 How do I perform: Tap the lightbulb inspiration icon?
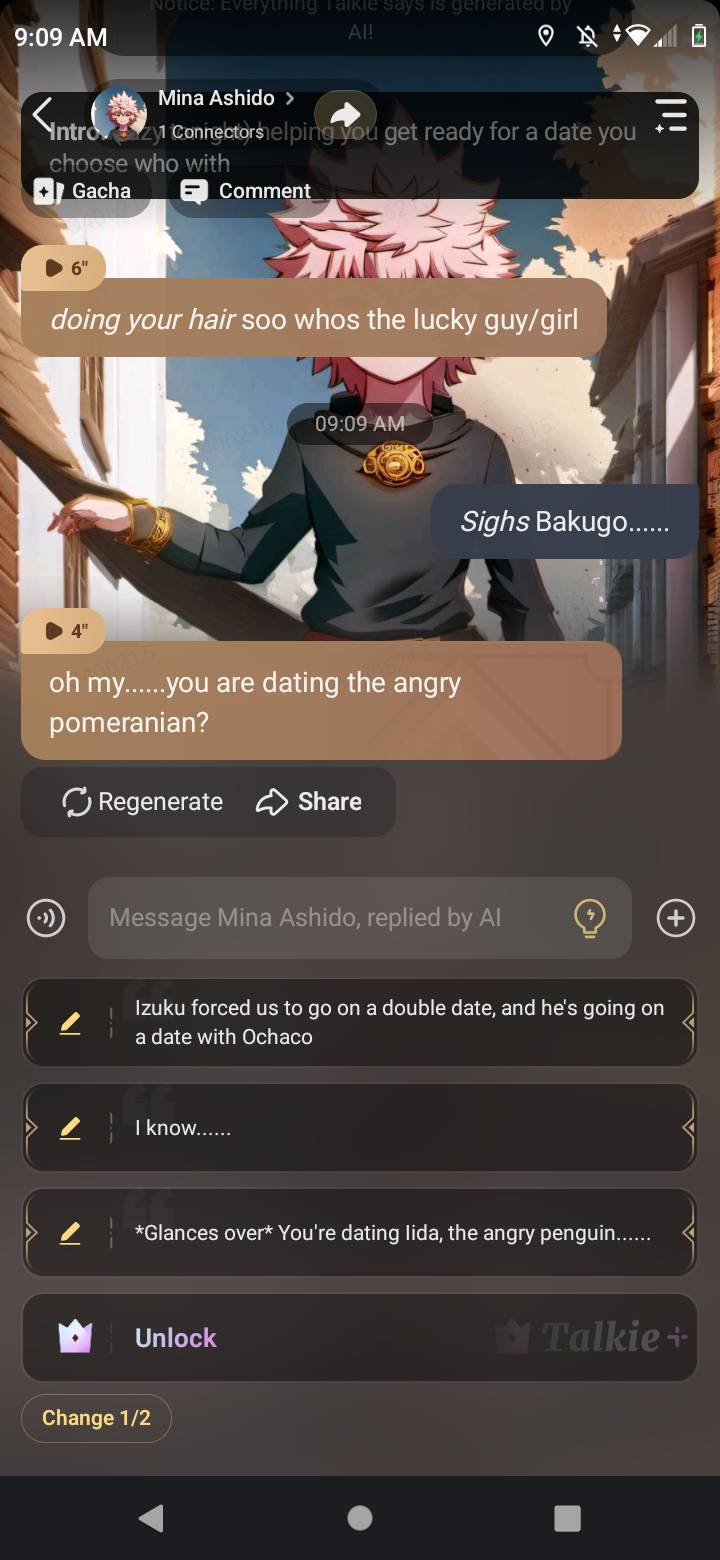point(590,918)
